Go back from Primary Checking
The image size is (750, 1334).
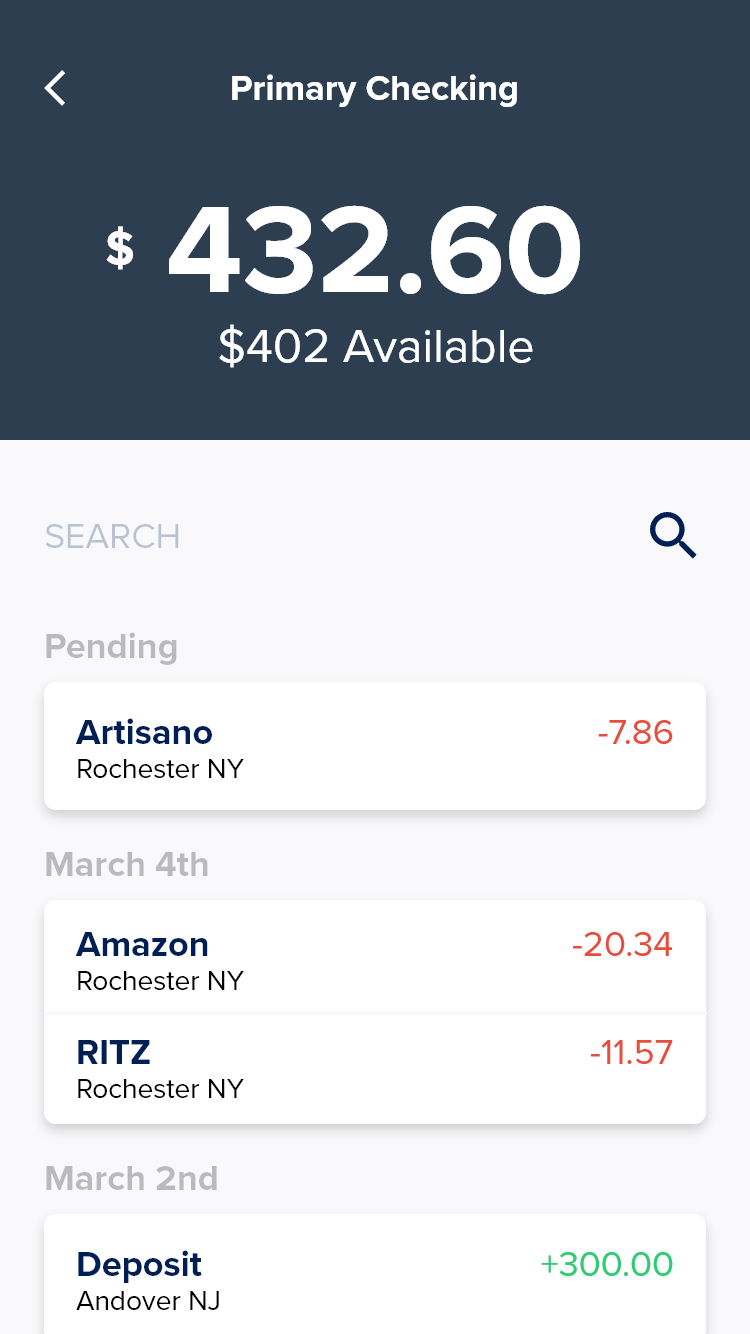coord(55,88)
